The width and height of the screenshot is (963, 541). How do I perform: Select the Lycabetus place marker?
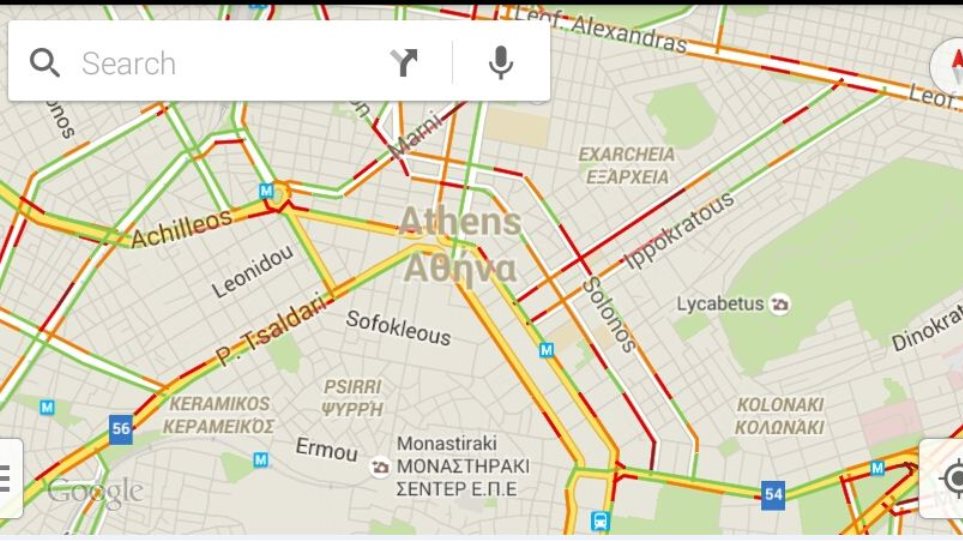tap(780, 304)
